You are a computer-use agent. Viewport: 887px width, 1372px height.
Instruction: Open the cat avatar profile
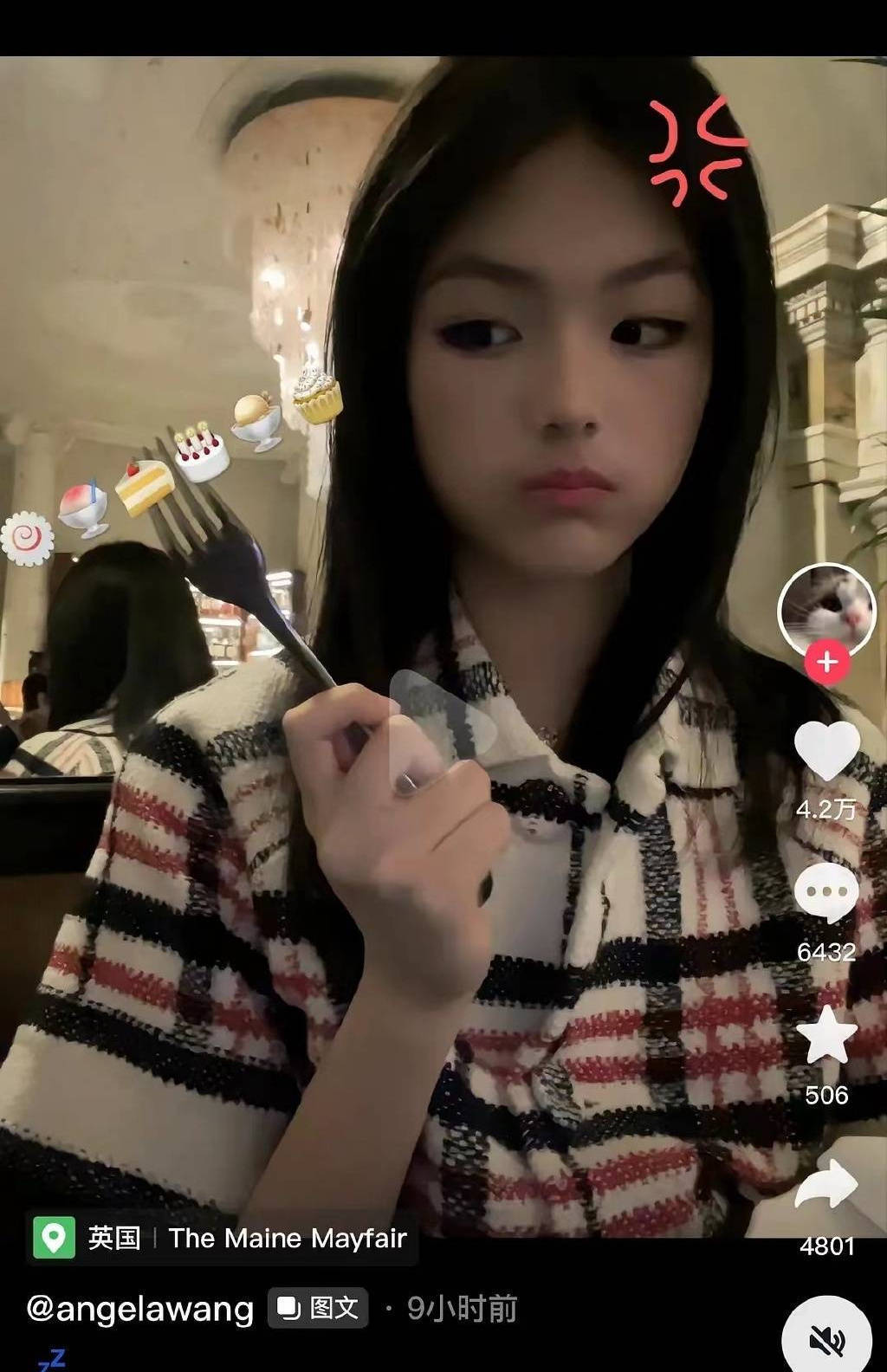tap(826, 610)
